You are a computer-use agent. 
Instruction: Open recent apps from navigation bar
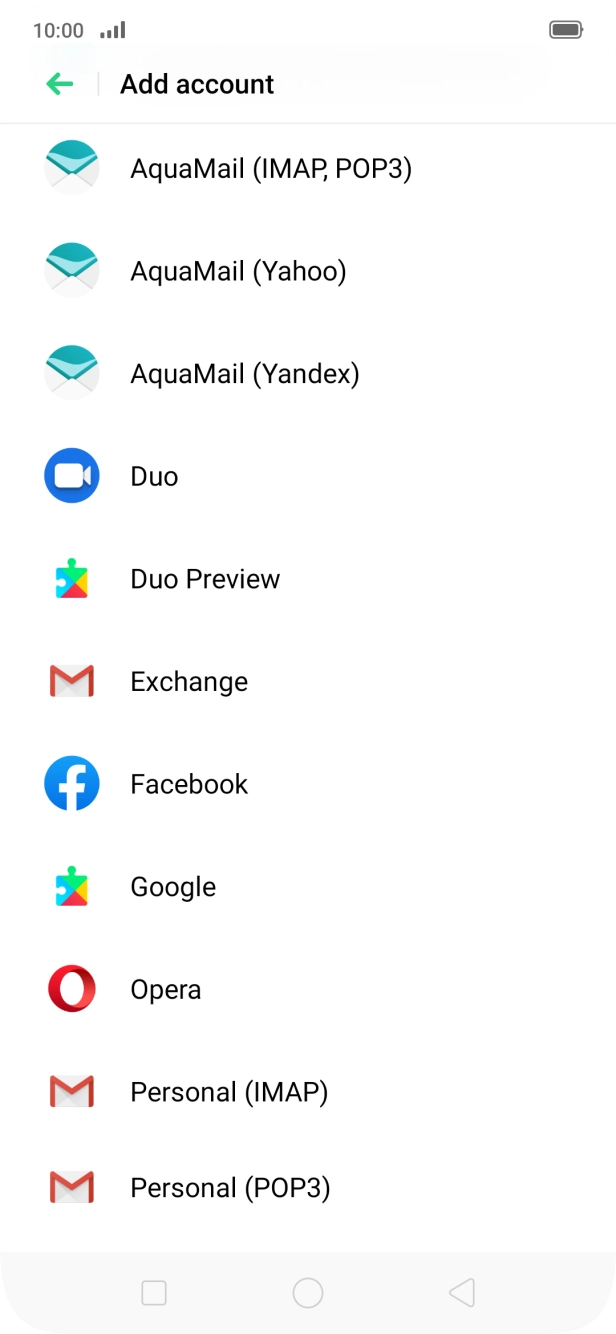click(154, 1293)
